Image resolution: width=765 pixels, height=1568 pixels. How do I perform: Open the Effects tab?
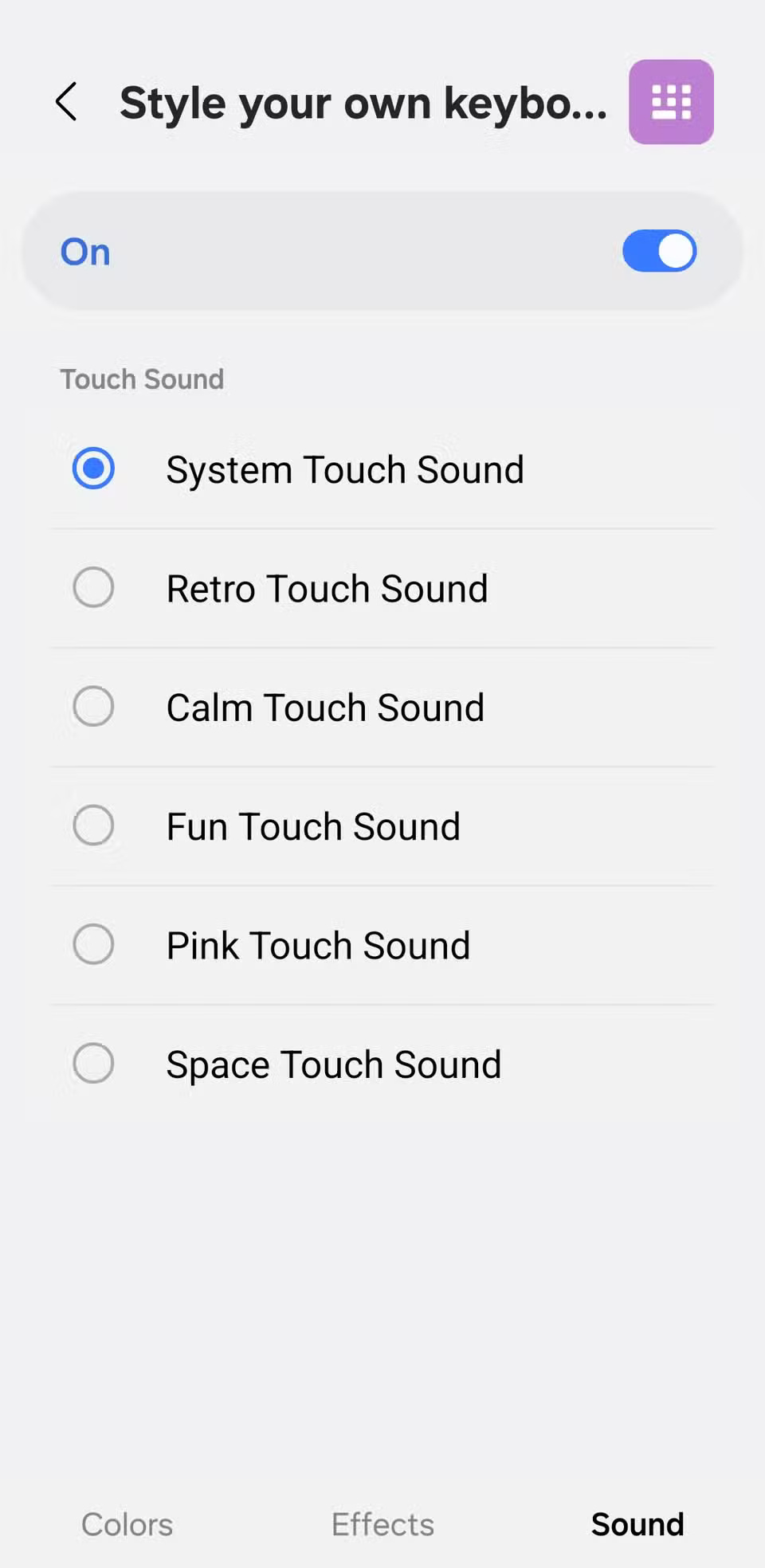click(382, 1523)
